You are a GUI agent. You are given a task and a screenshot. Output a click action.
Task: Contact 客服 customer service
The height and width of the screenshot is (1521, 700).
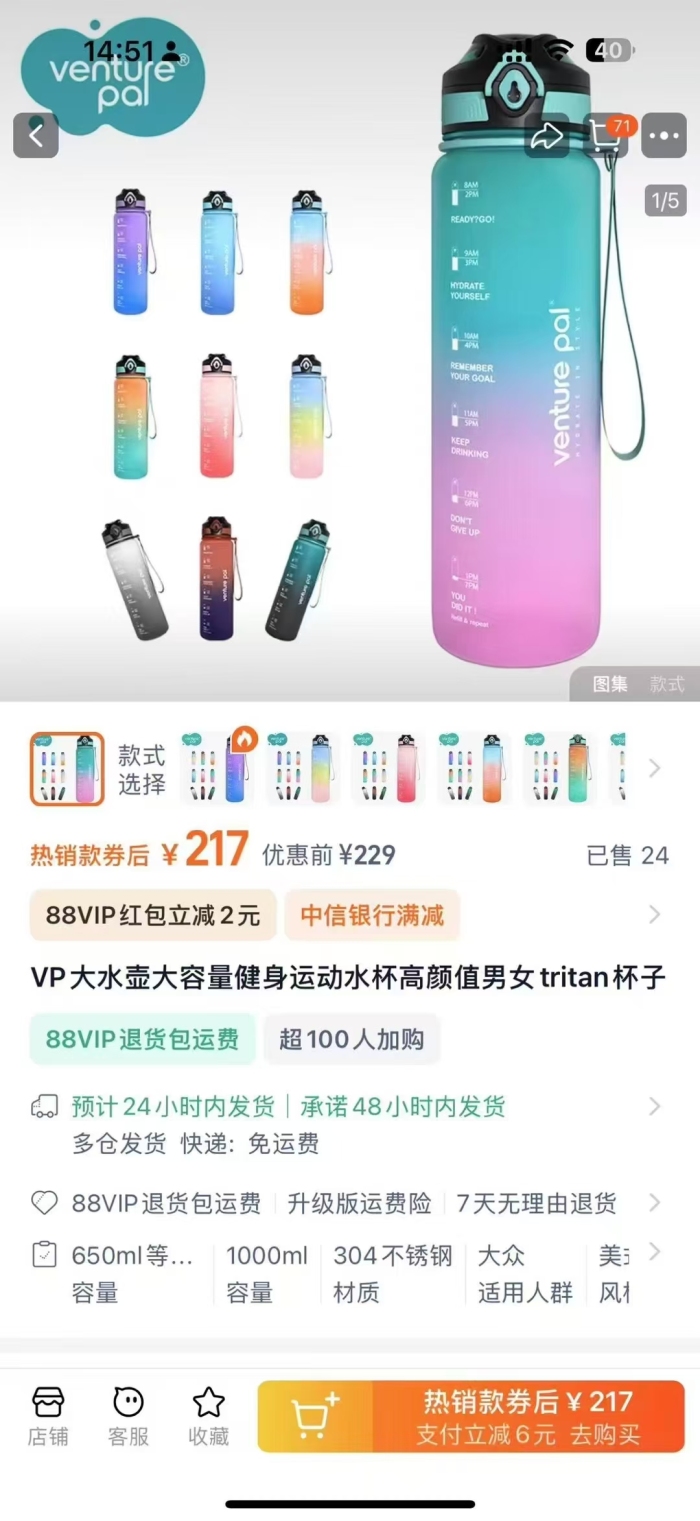pyautogui.click(x=128, y=1416)
